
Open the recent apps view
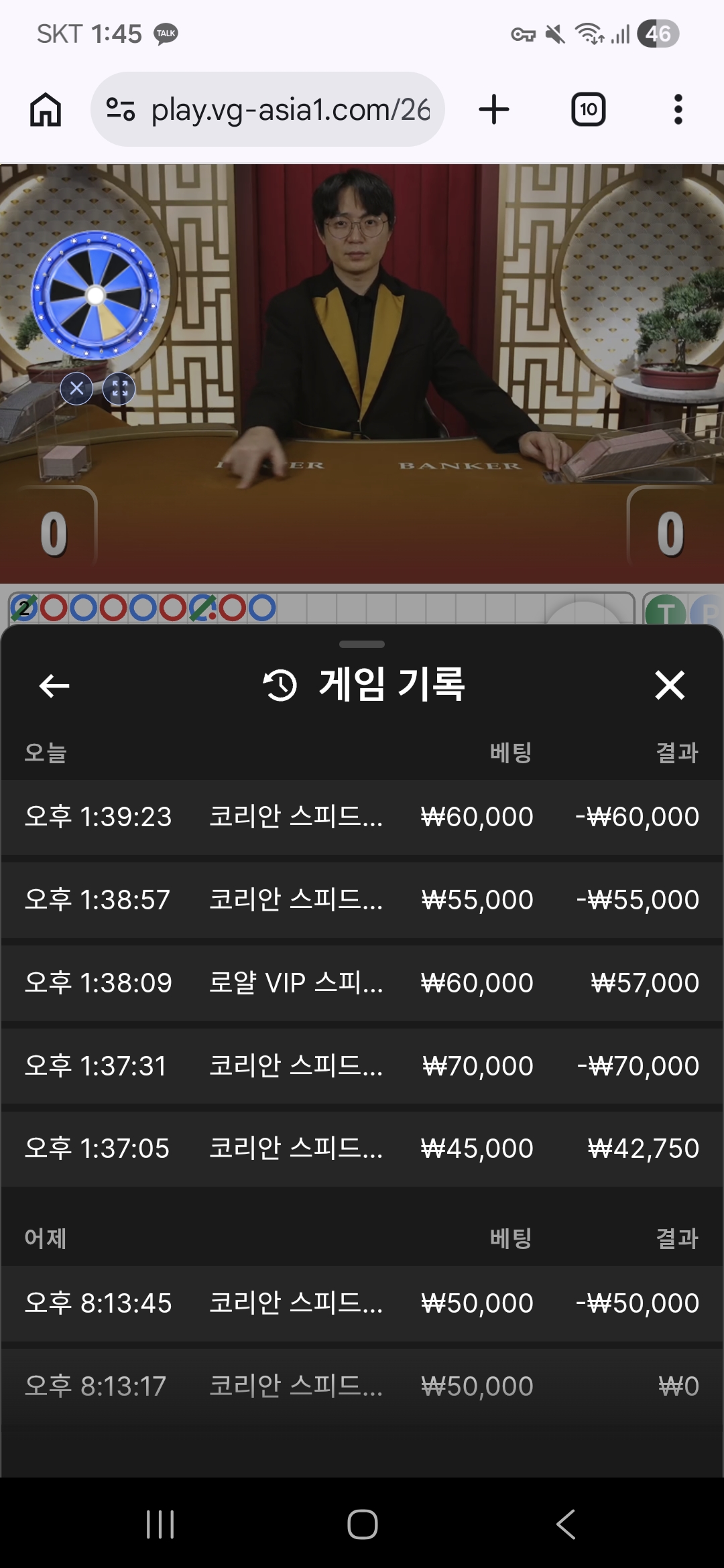pos(160,1524)
